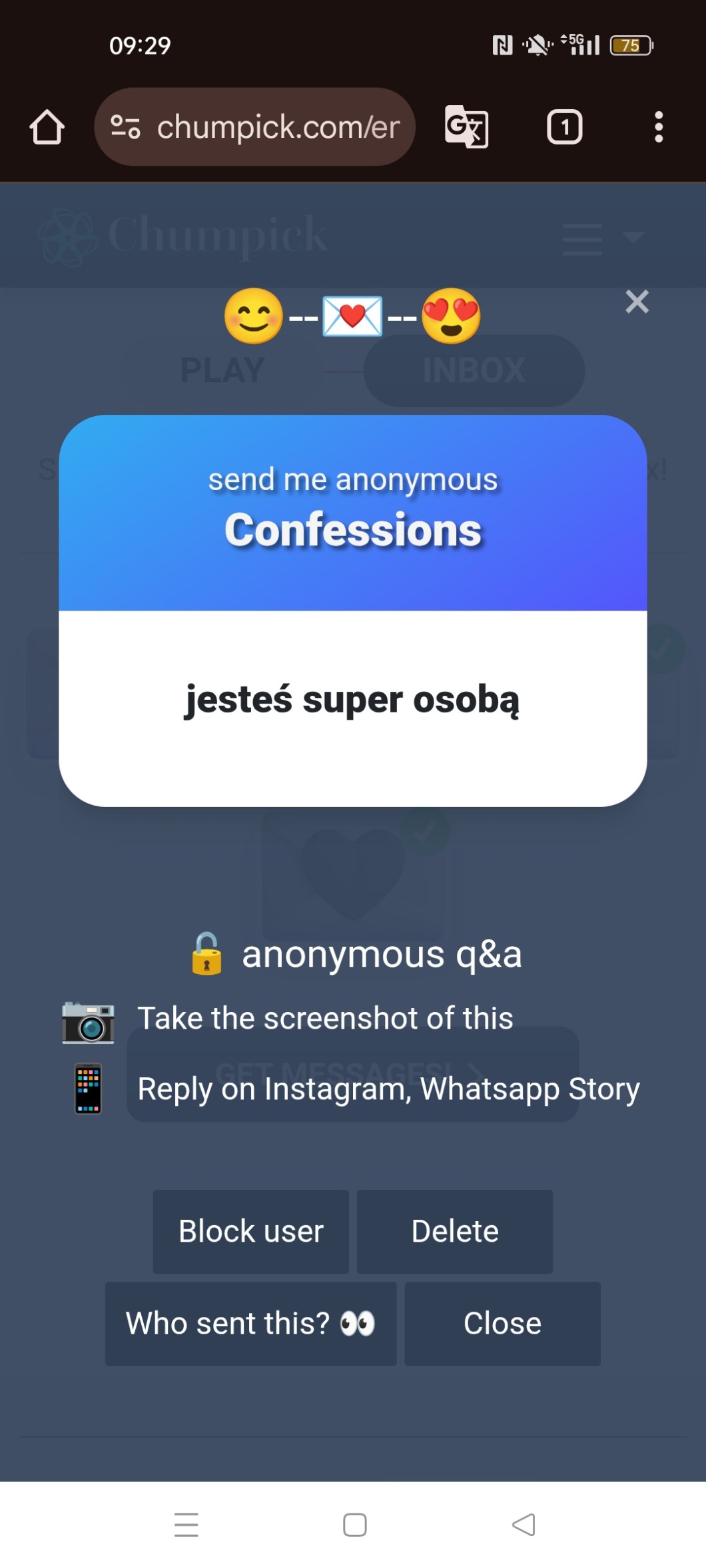Open the browser home page
Image resolution: width=706 pixels, height=1568 pixels.
[x=47, y=127]
